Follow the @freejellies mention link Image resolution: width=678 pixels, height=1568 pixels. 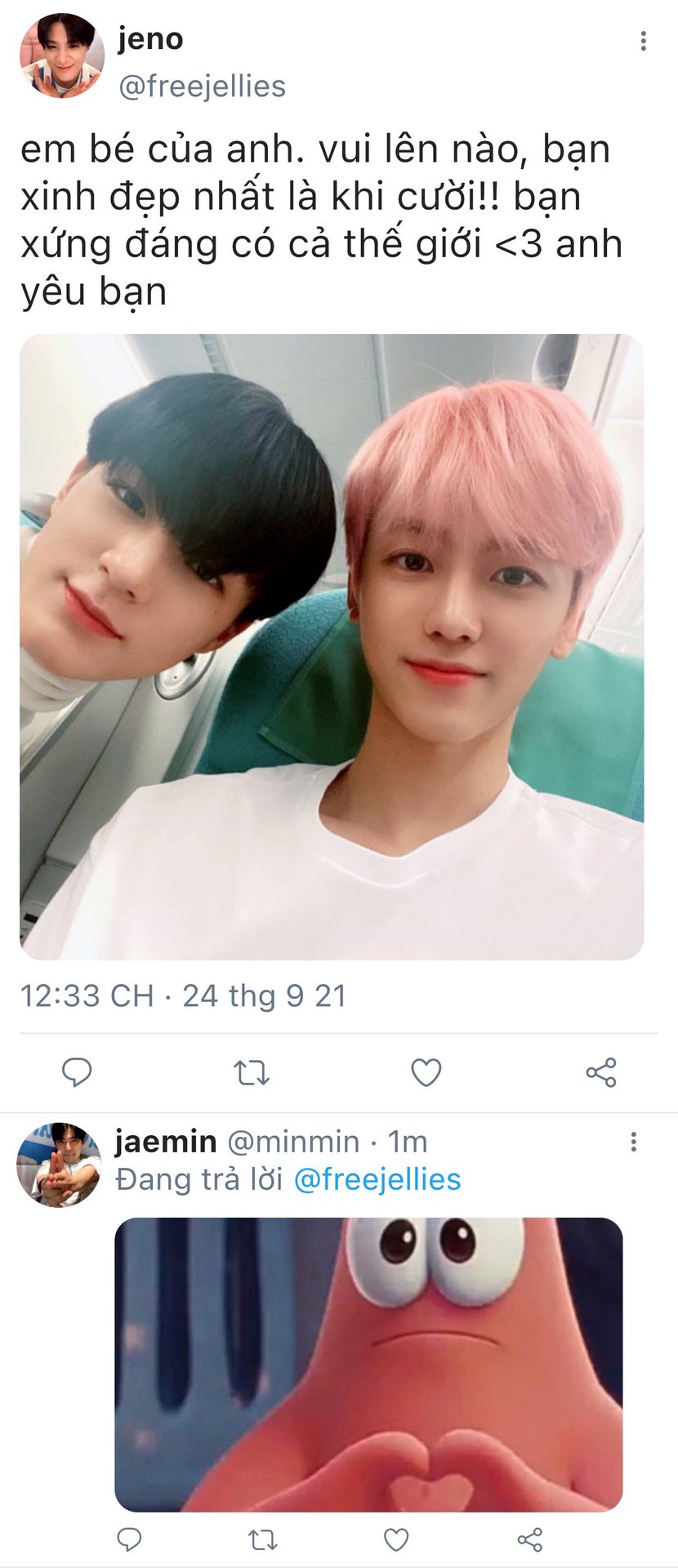(377, 1179)
